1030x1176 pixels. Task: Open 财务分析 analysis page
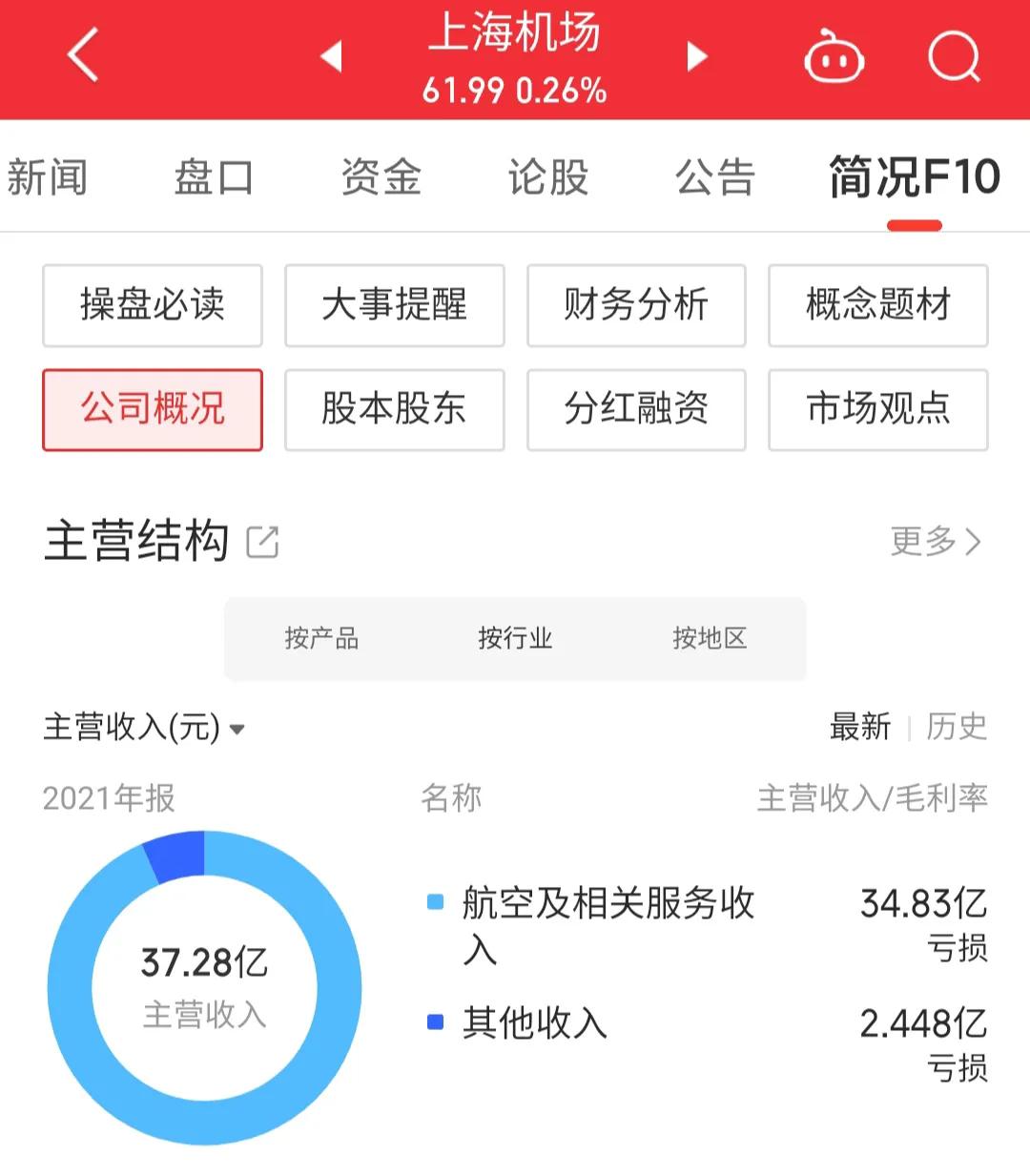636,306
